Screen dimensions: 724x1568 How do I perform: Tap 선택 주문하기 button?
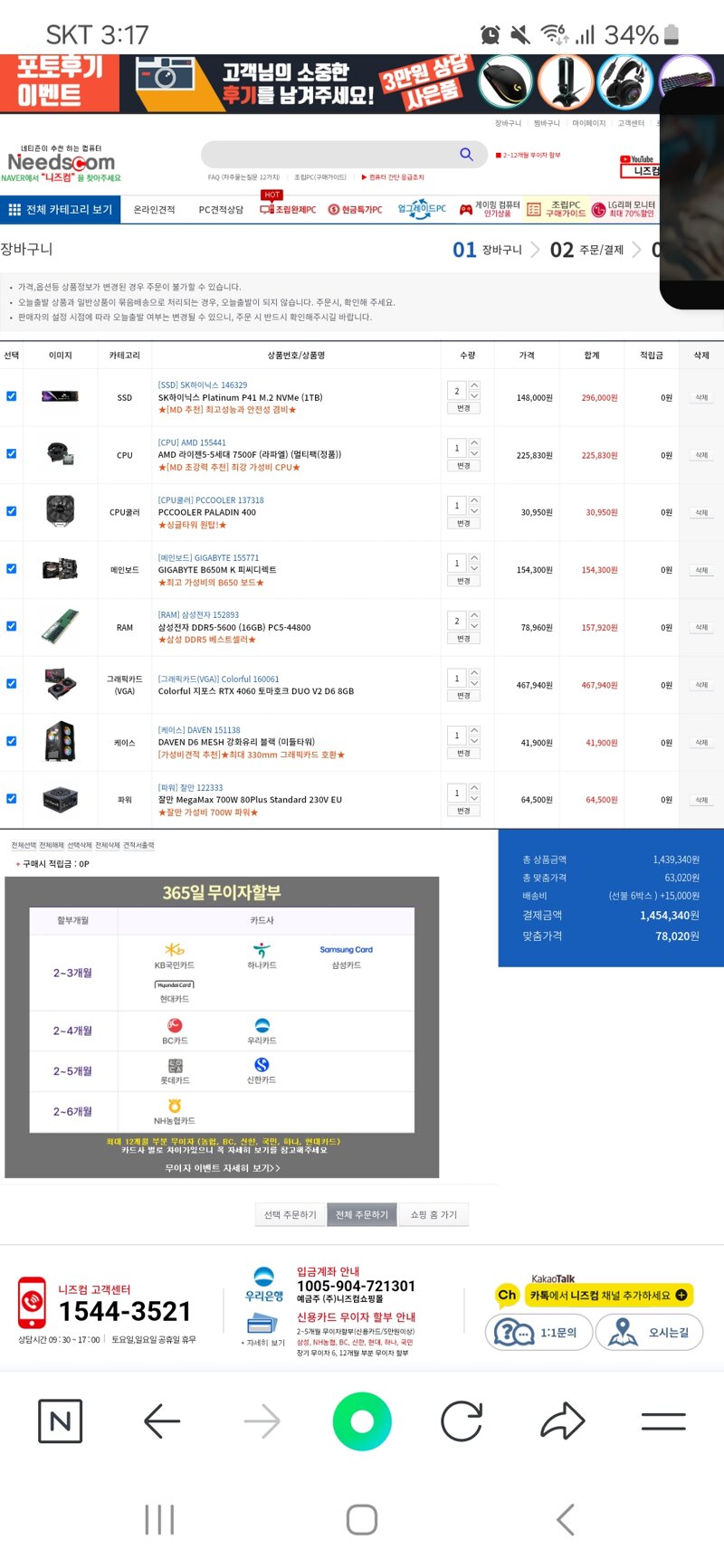(290, 1215)
